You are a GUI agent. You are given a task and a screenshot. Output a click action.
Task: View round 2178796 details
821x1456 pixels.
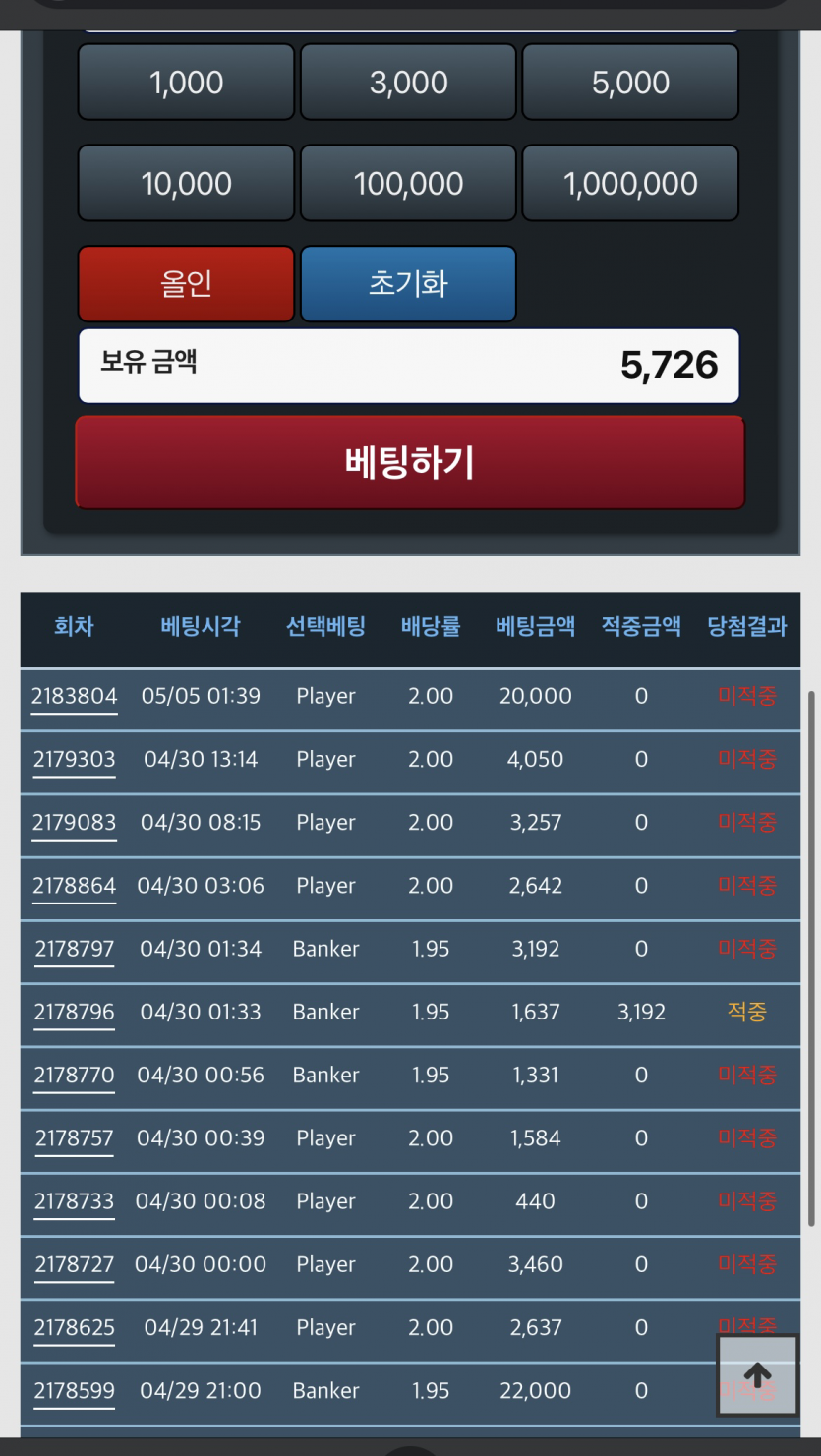[x=74, y=1013]
